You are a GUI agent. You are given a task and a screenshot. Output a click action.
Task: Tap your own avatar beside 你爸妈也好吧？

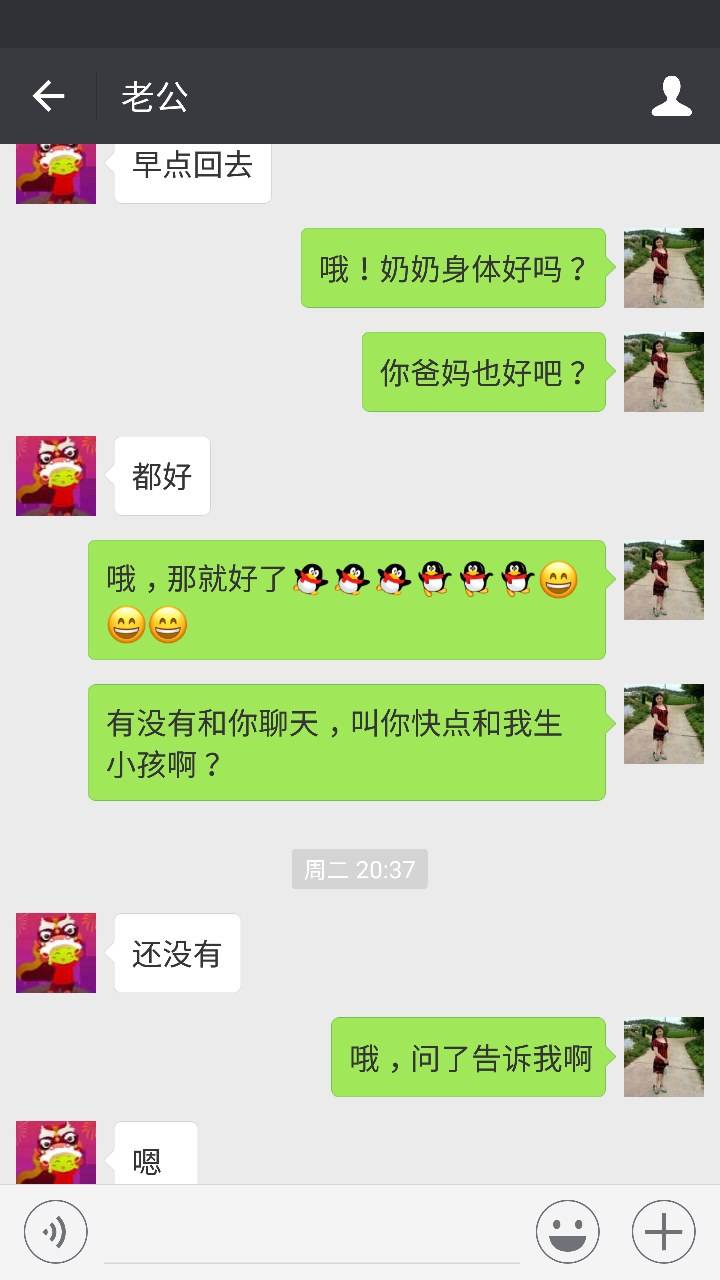pyautogui.click(x=663, y=372)
